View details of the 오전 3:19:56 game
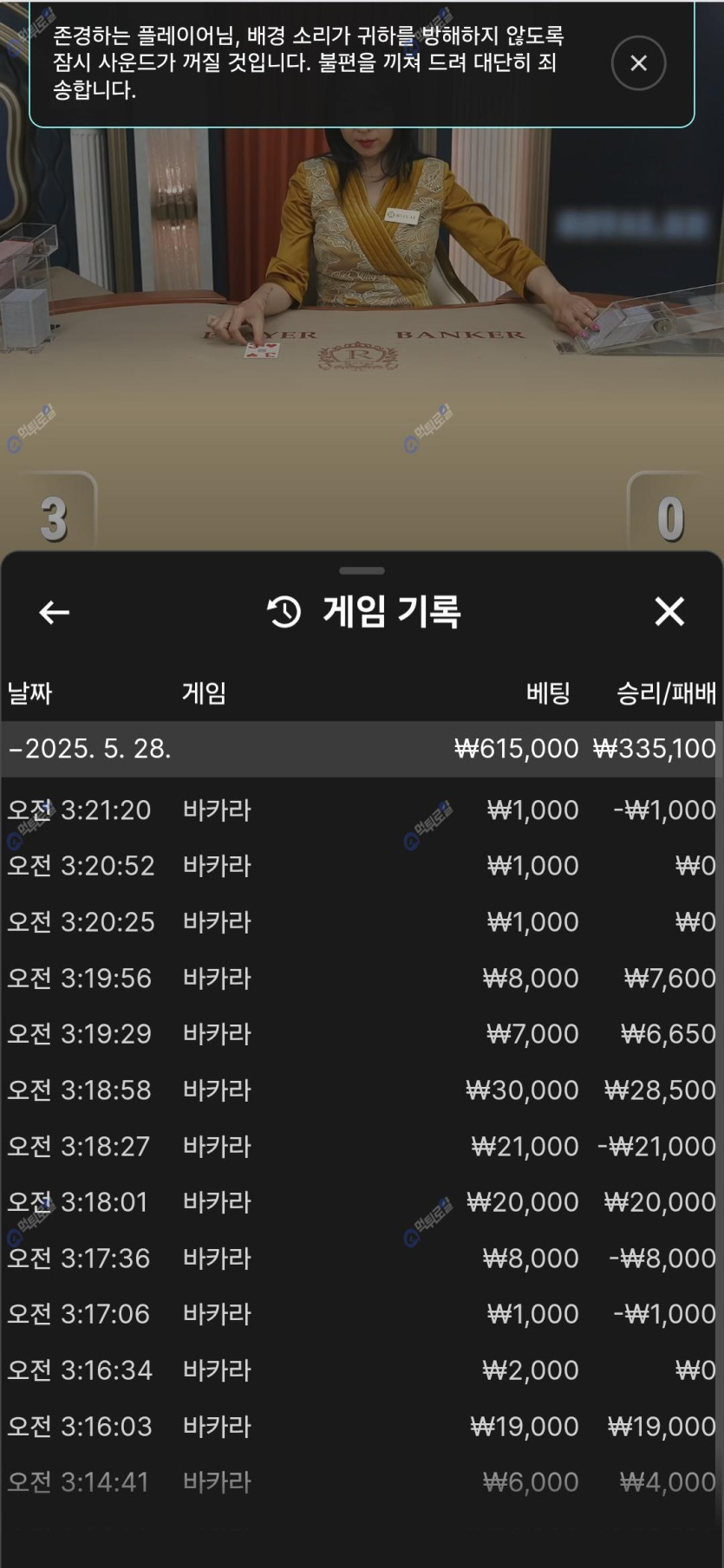 click(x=362, y=979)
